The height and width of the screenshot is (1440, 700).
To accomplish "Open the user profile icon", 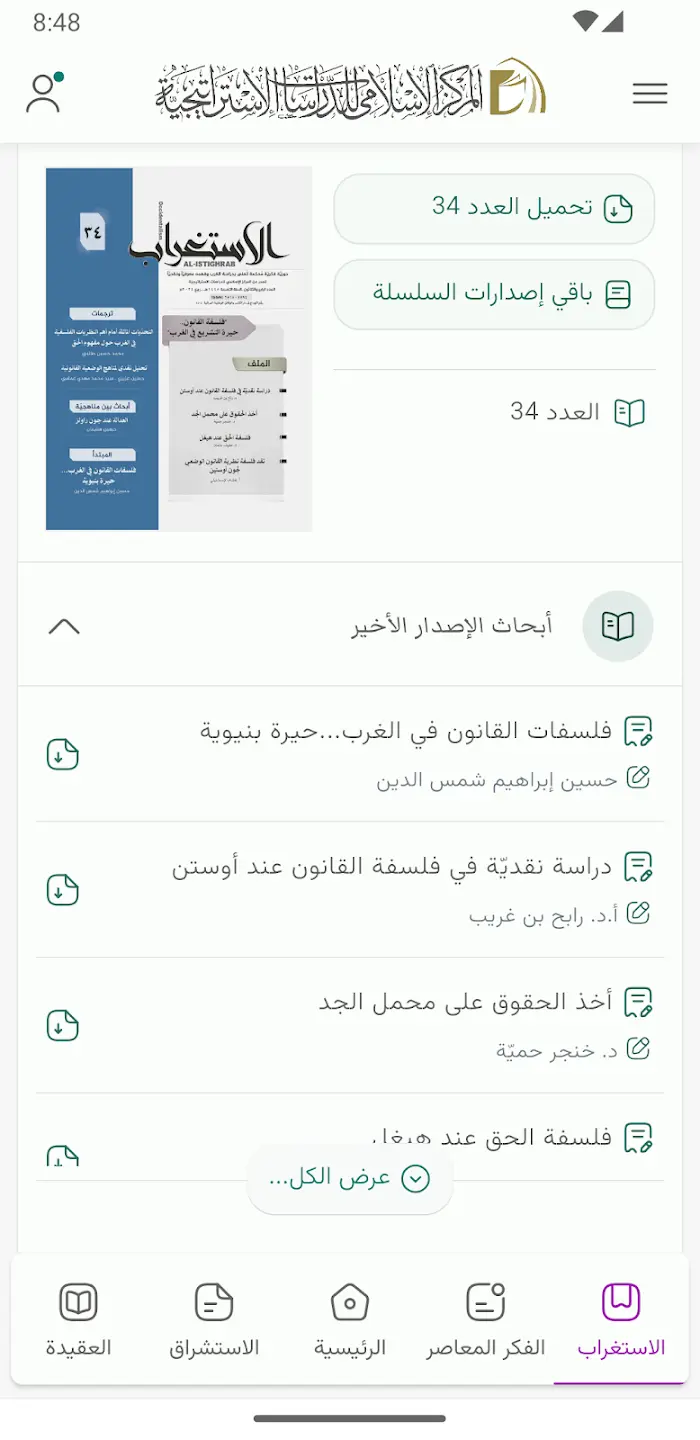I will [x=45, y=93].
